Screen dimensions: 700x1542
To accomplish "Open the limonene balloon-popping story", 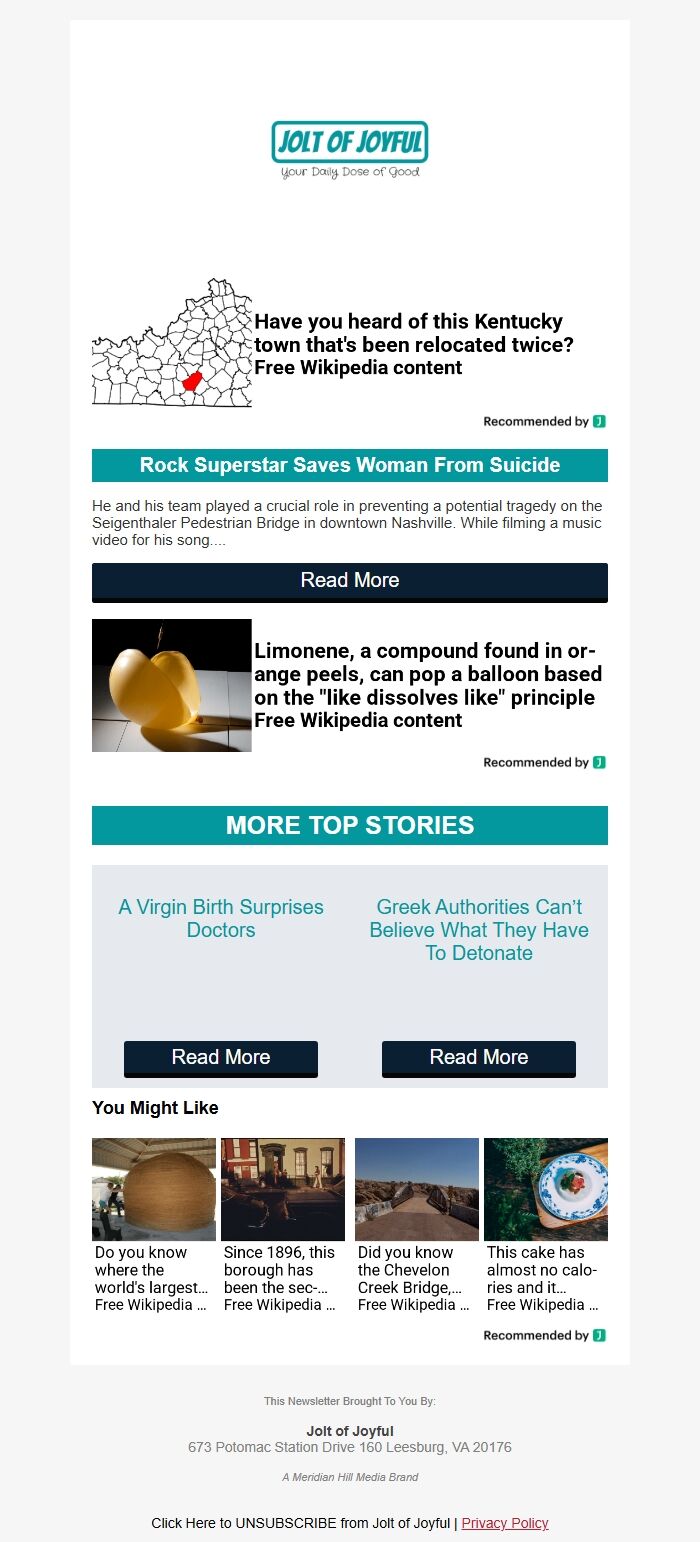I will (427, 685).
